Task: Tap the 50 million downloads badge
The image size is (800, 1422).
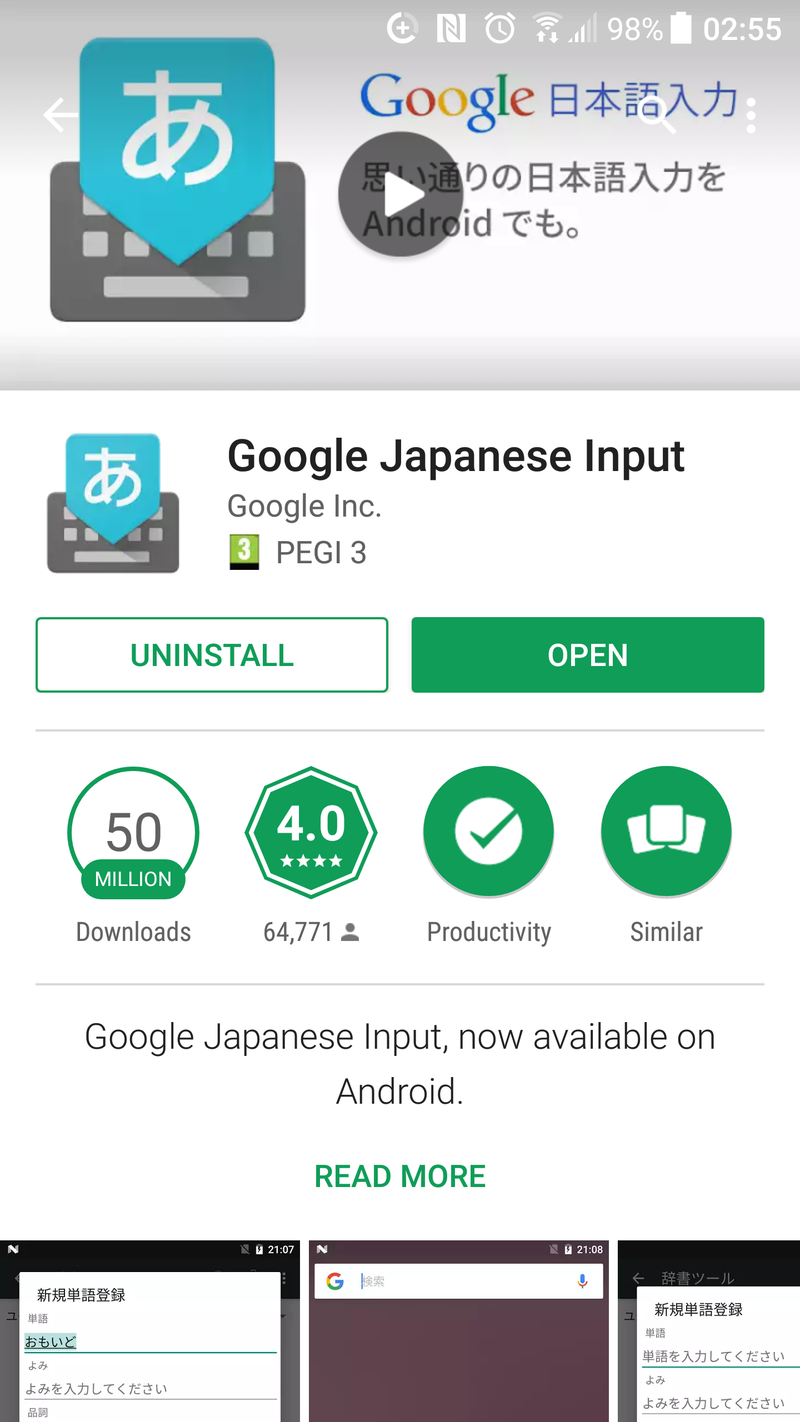Action: [x=133, y=832]
